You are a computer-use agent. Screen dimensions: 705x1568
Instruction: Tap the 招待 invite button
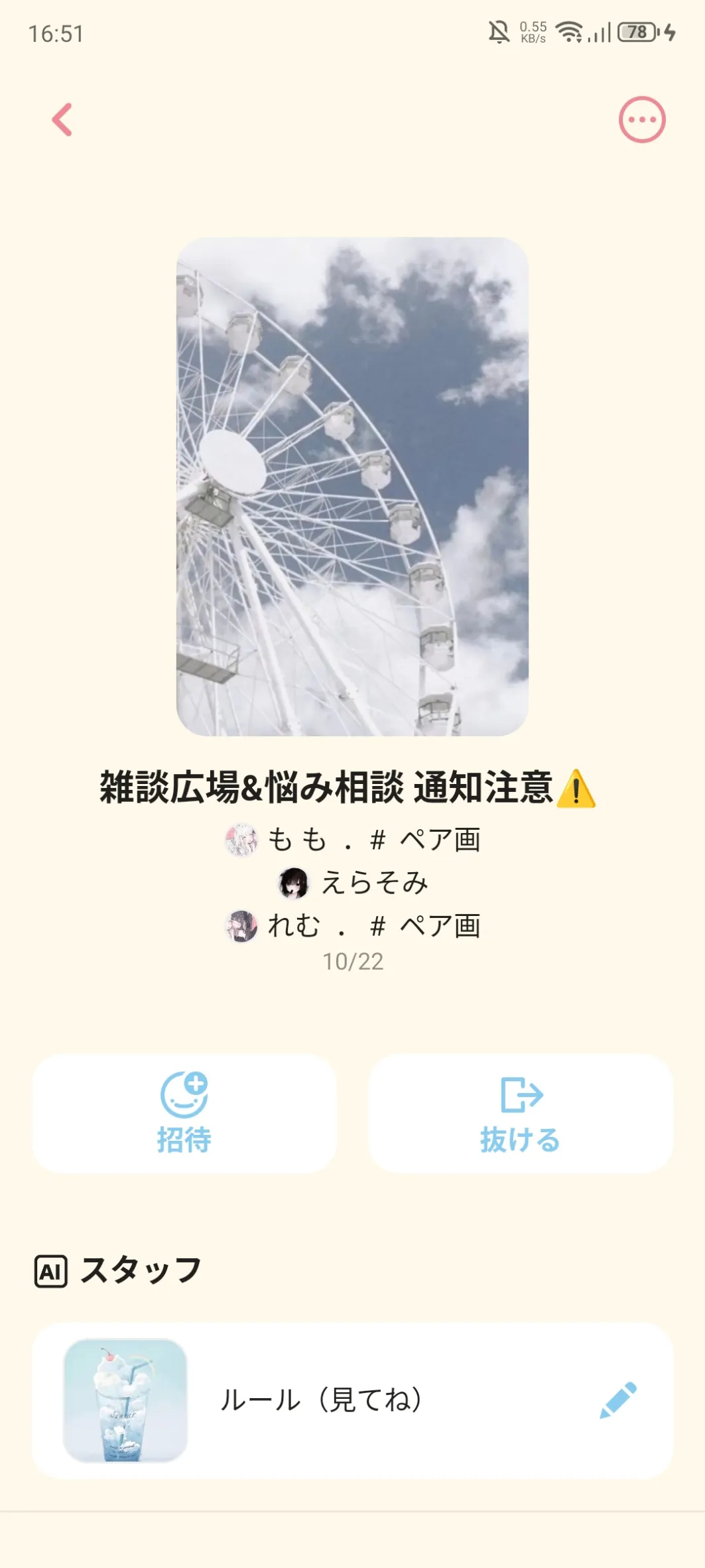coord(184,1114)
